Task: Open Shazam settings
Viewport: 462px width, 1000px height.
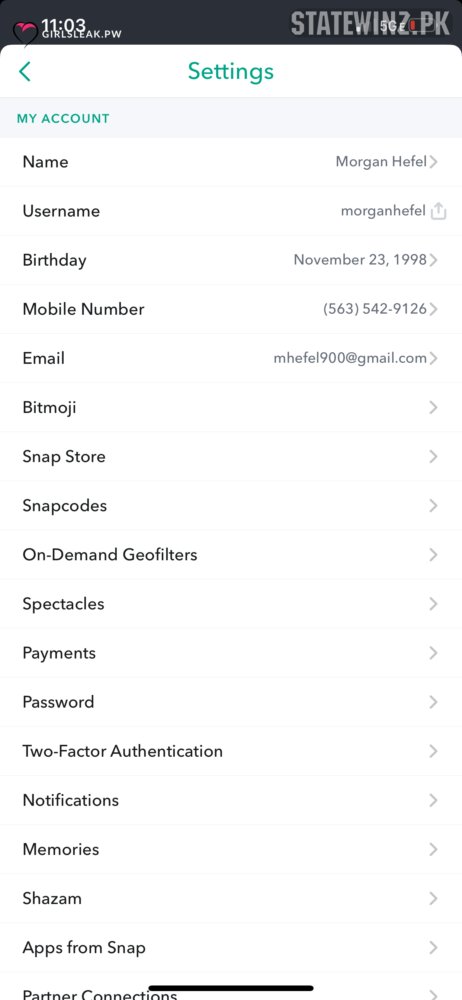Action: click(231, 899)
